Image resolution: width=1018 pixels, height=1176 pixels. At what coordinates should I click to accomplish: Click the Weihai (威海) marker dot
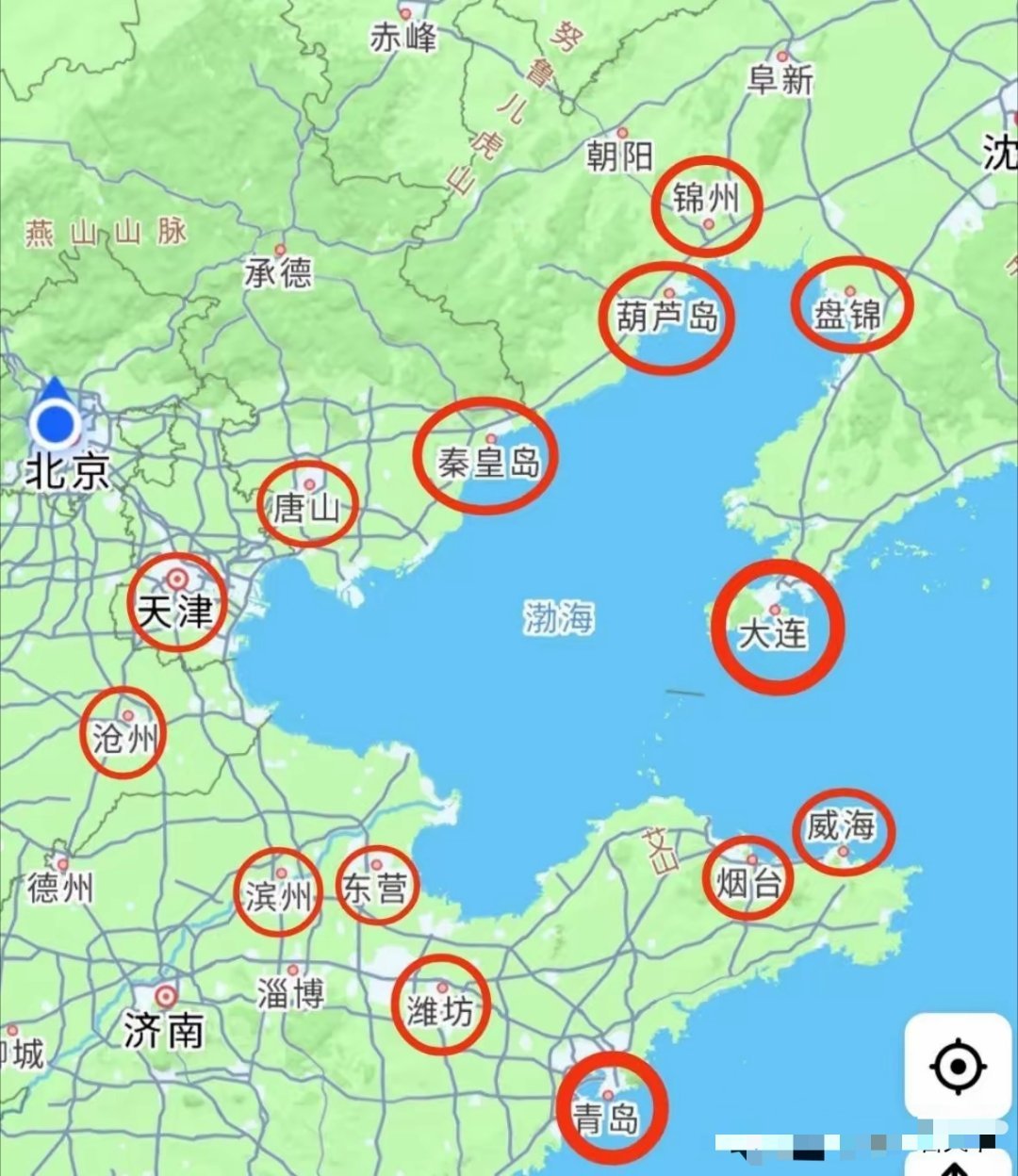[x=842, y=852]
